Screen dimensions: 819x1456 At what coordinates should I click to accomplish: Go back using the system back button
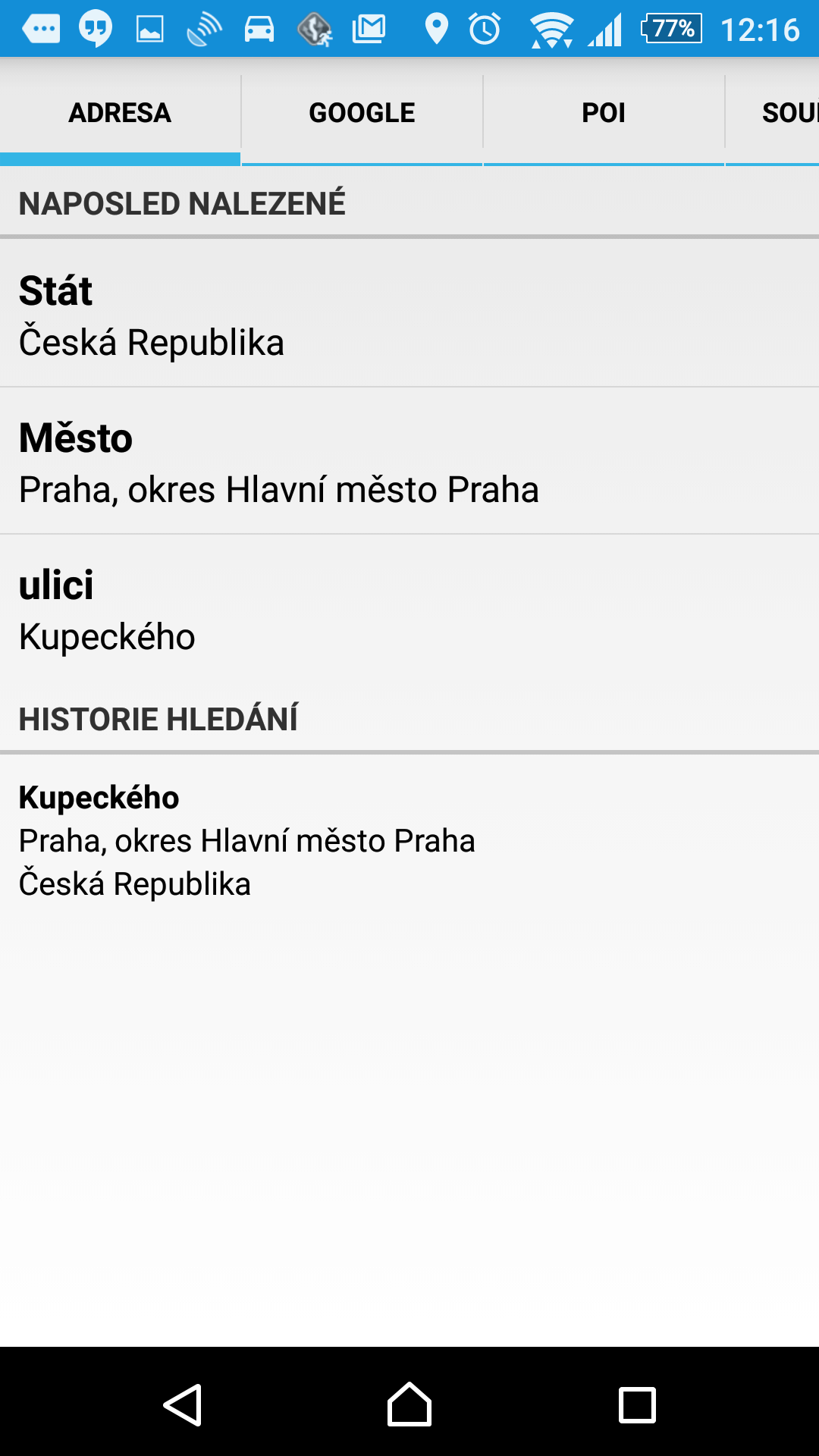(x=182, y=1404)
